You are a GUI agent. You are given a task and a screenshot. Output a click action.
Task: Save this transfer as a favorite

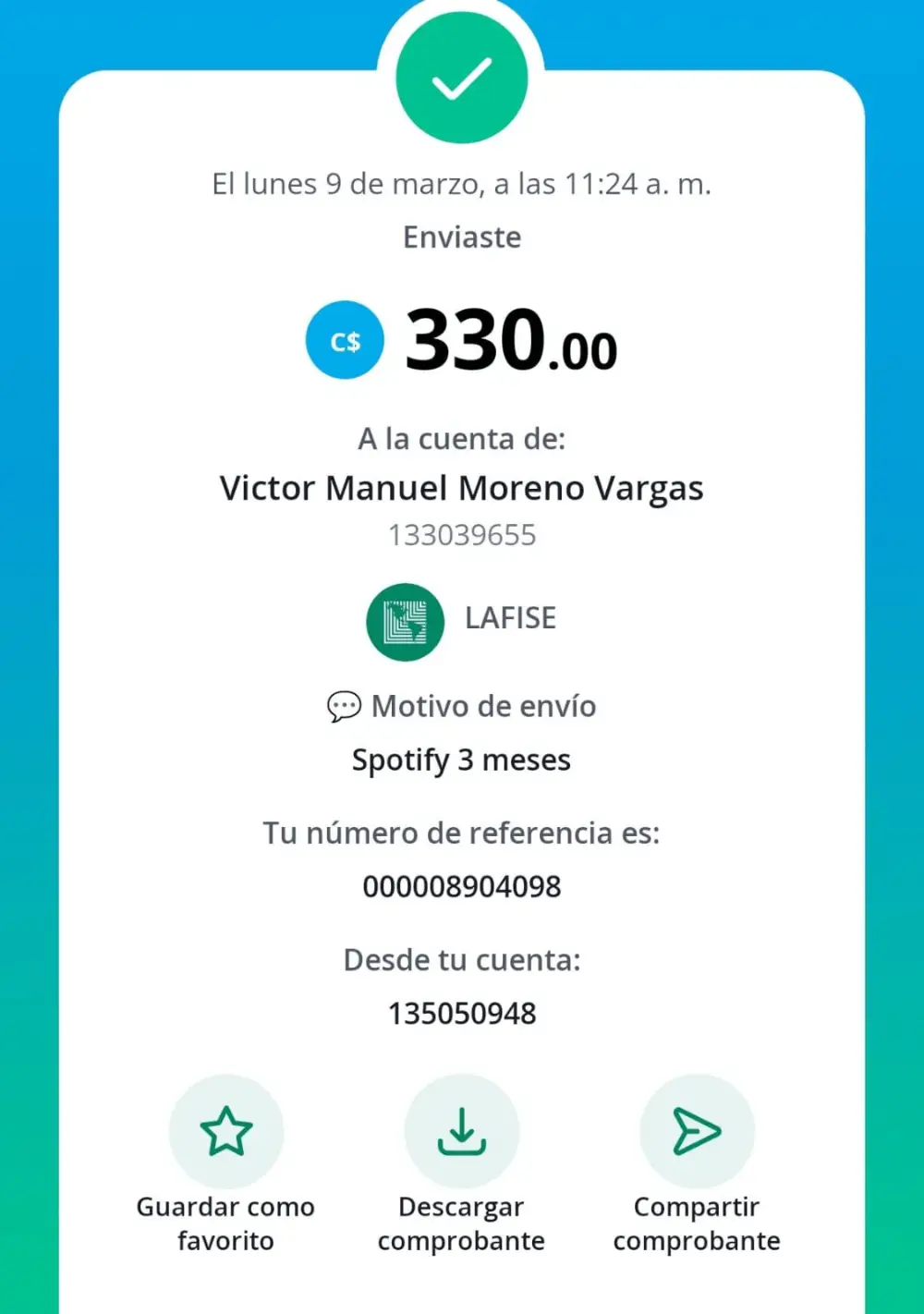tap(226, 1131)
